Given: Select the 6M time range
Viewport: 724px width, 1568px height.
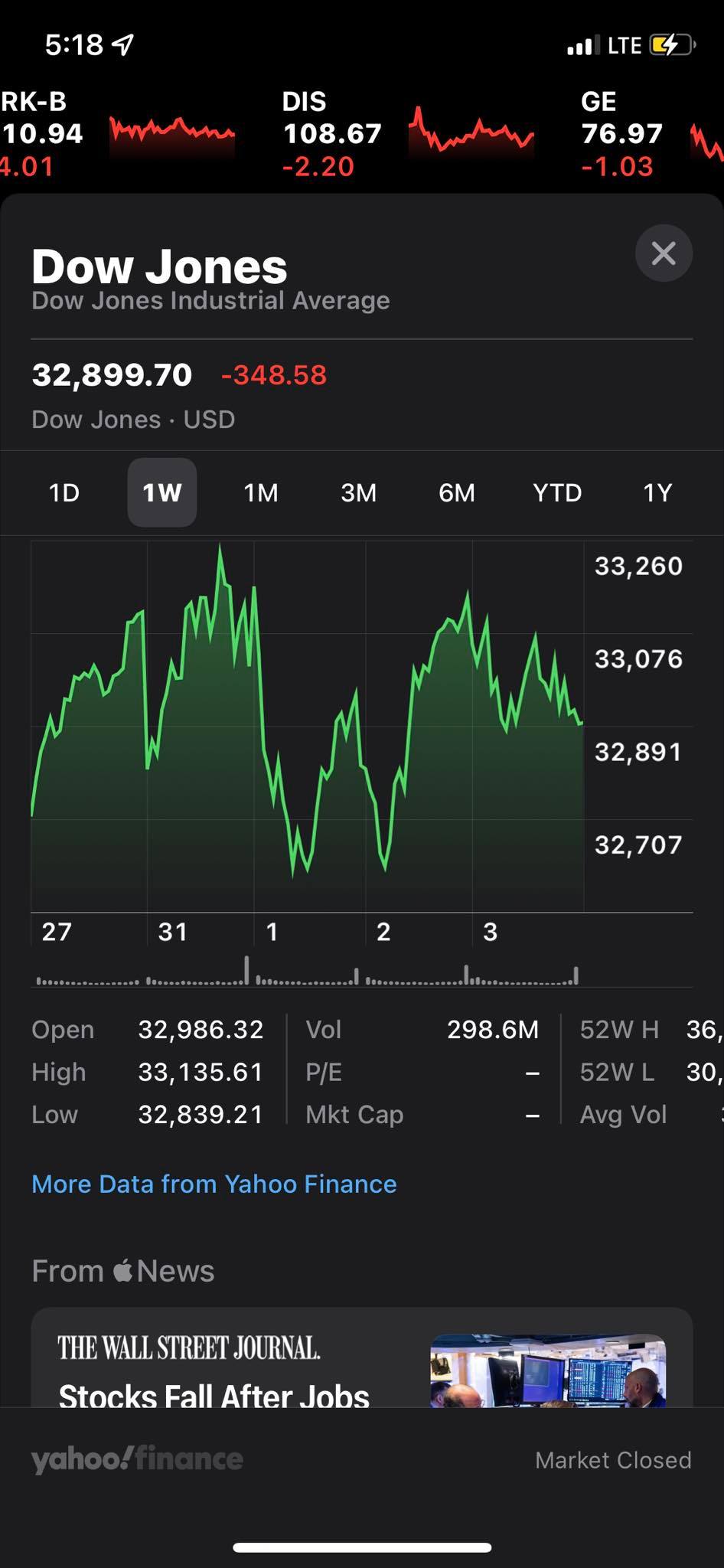Looking at the screenshot, I should click(457, 493).
